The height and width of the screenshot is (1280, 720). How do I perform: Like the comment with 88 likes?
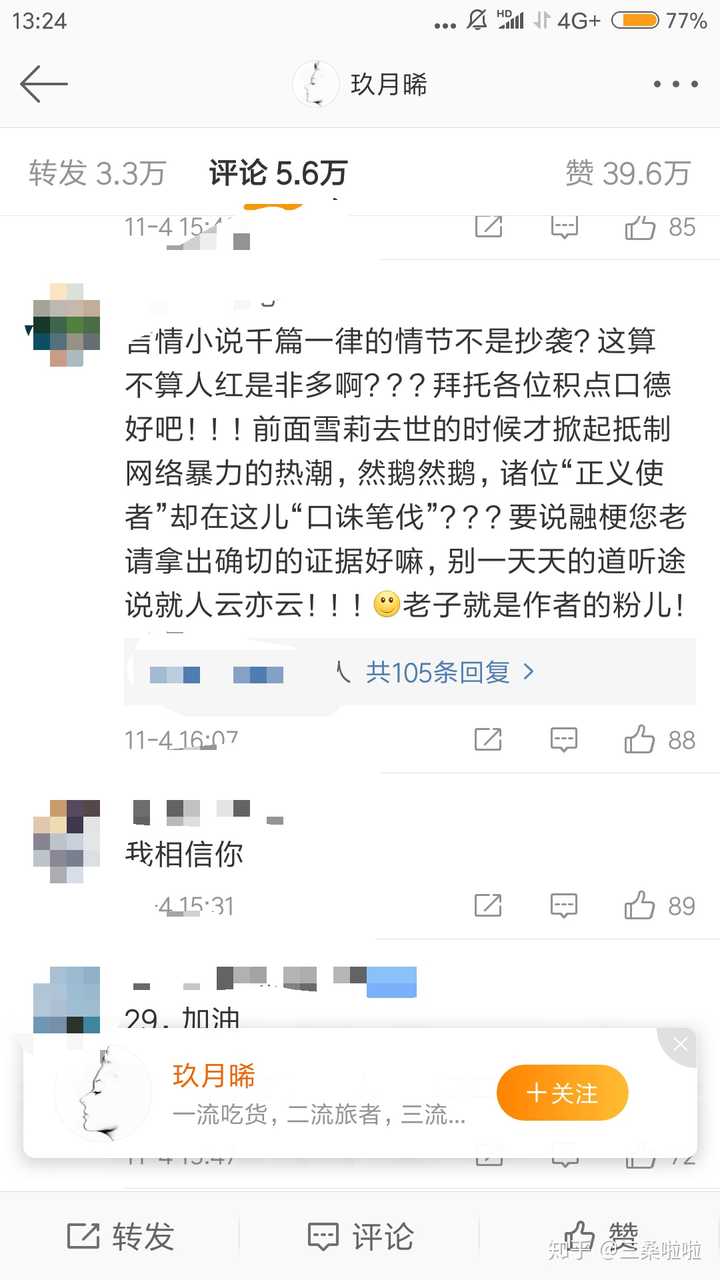(659, 740)
